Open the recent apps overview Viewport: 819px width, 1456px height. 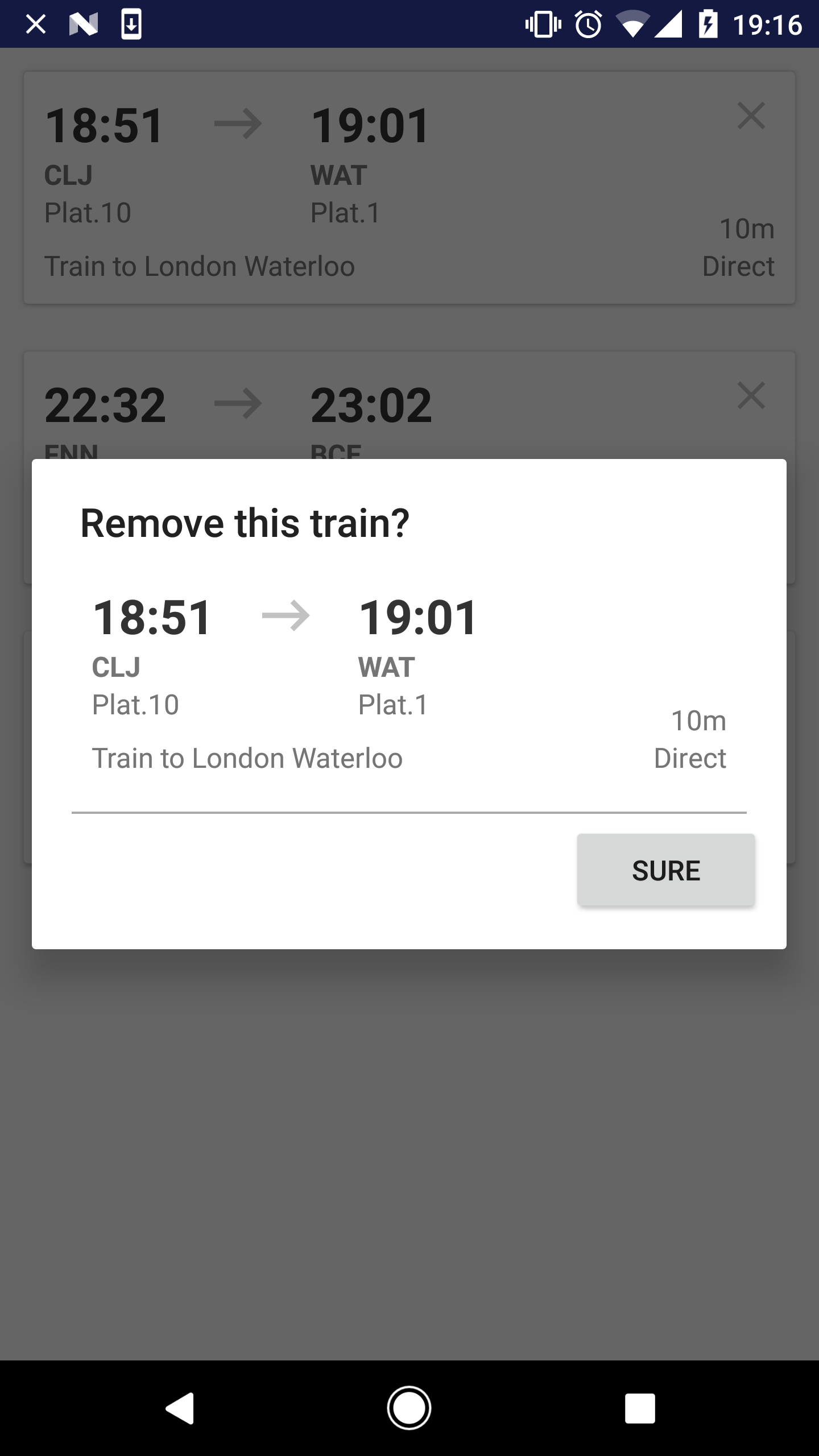pyautogui.click(x=639, y=1408)
